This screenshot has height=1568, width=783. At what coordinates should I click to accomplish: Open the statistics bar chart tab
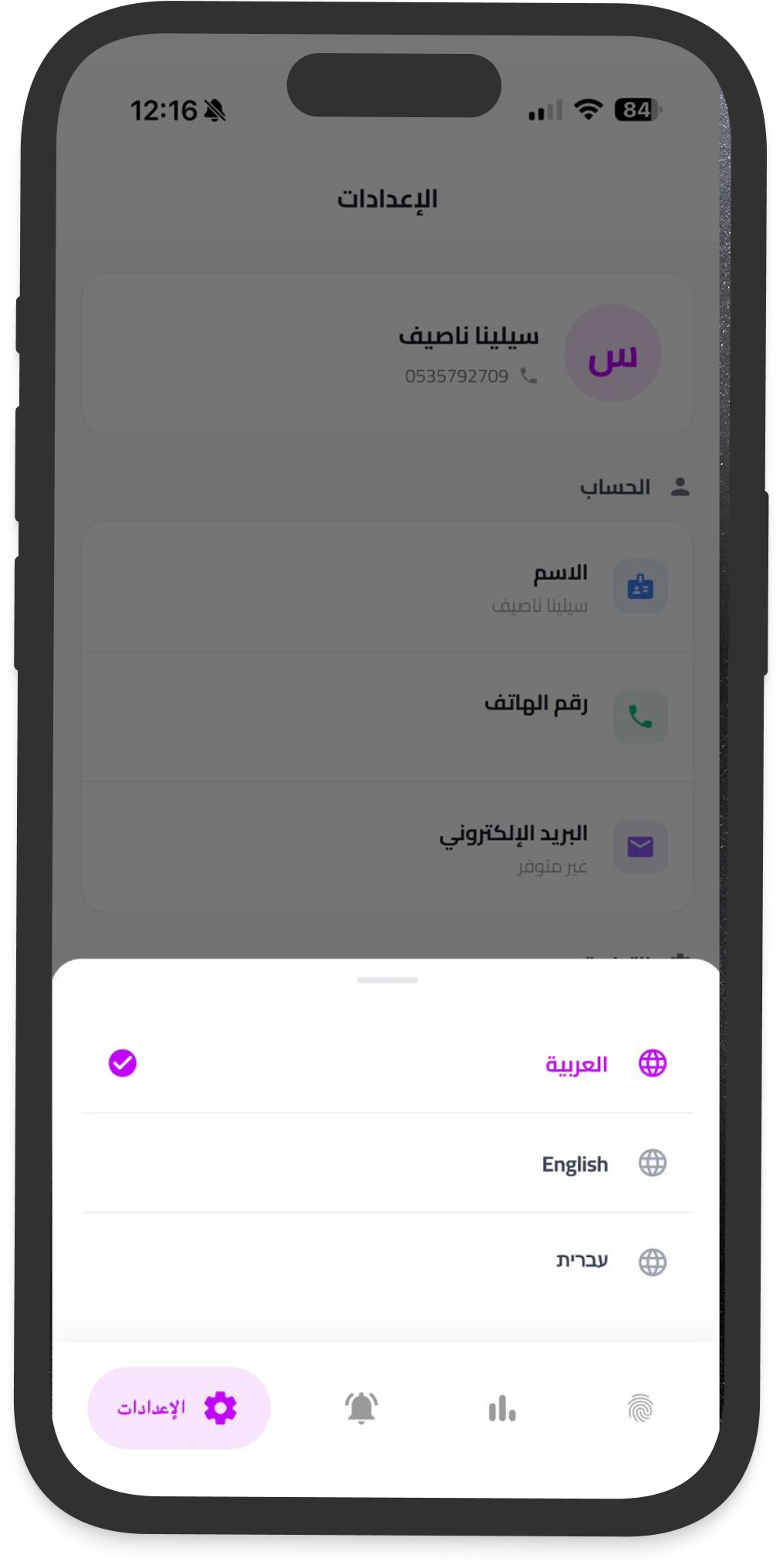[501, 1408]
